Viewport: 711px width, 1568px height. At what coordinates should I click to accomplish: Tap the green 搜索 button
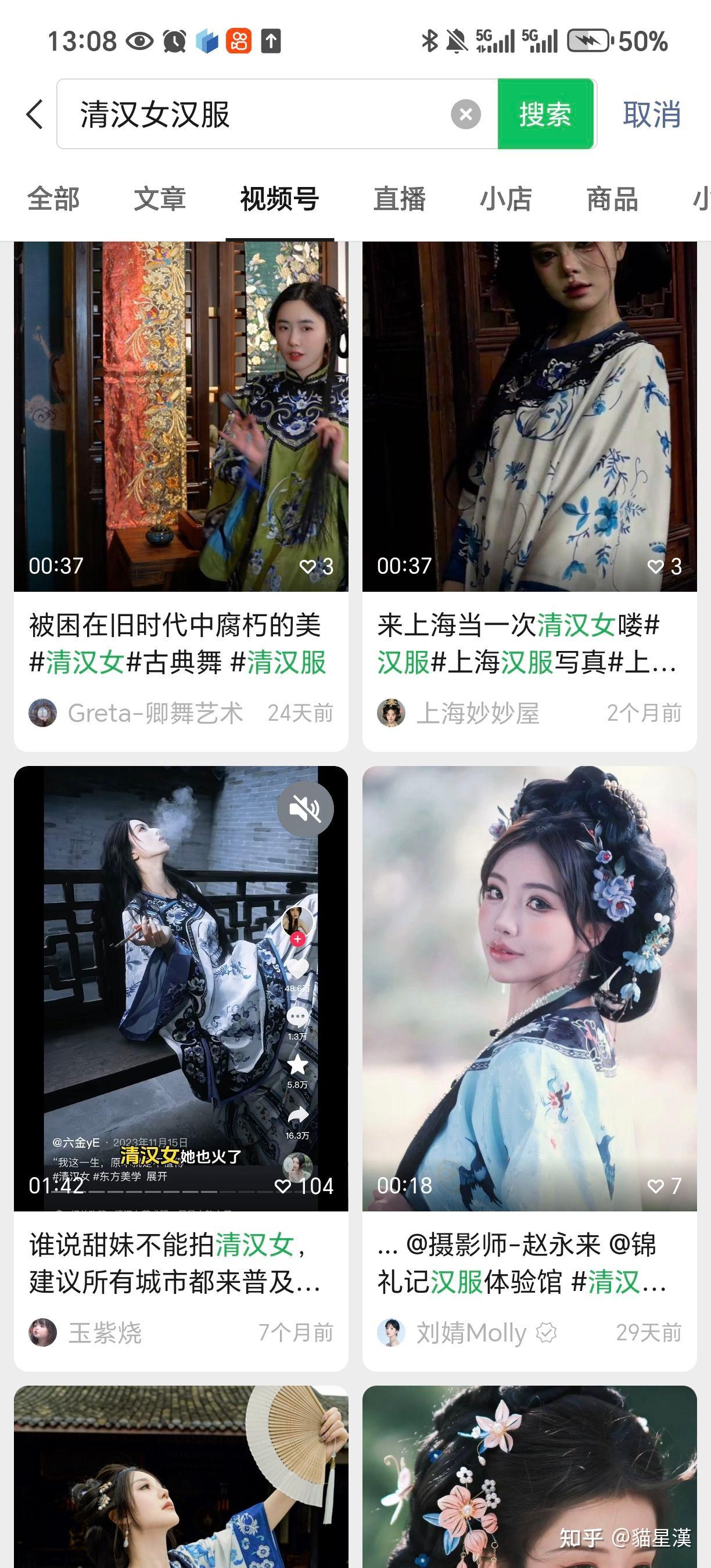point(545,114)
